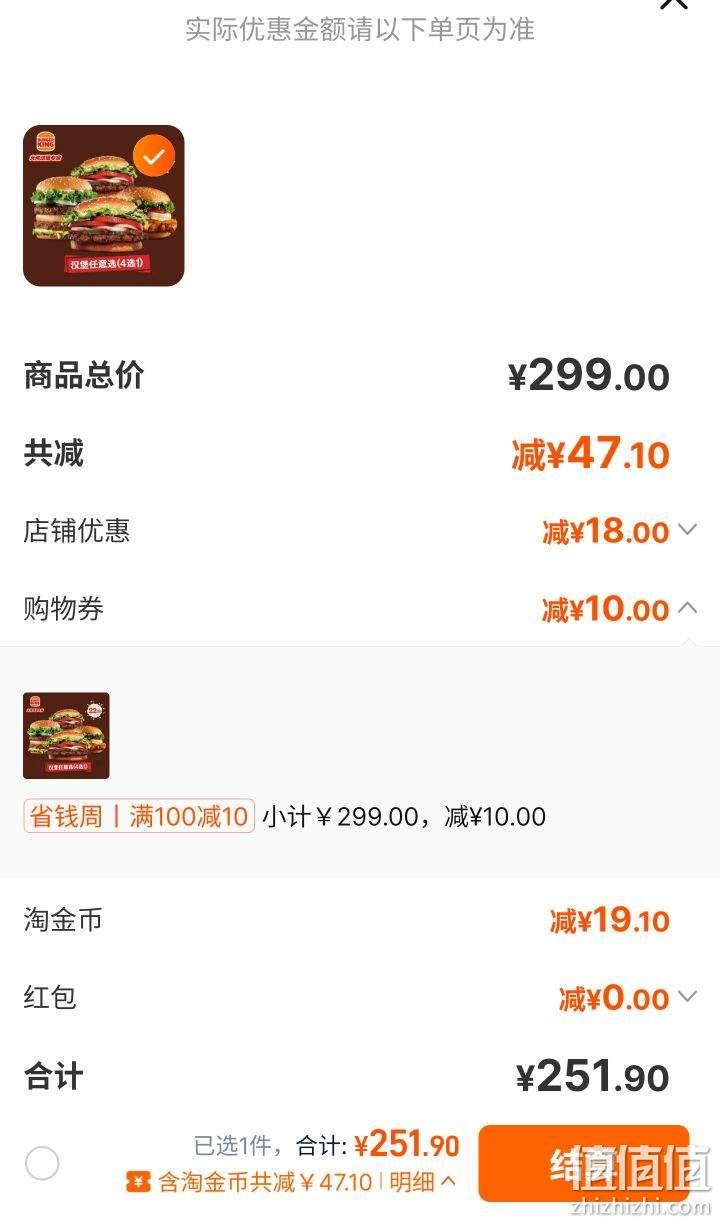Open the selected Burger King product thumbnail
Viewport: 720px width, 1224px height.
coord(104,206)
